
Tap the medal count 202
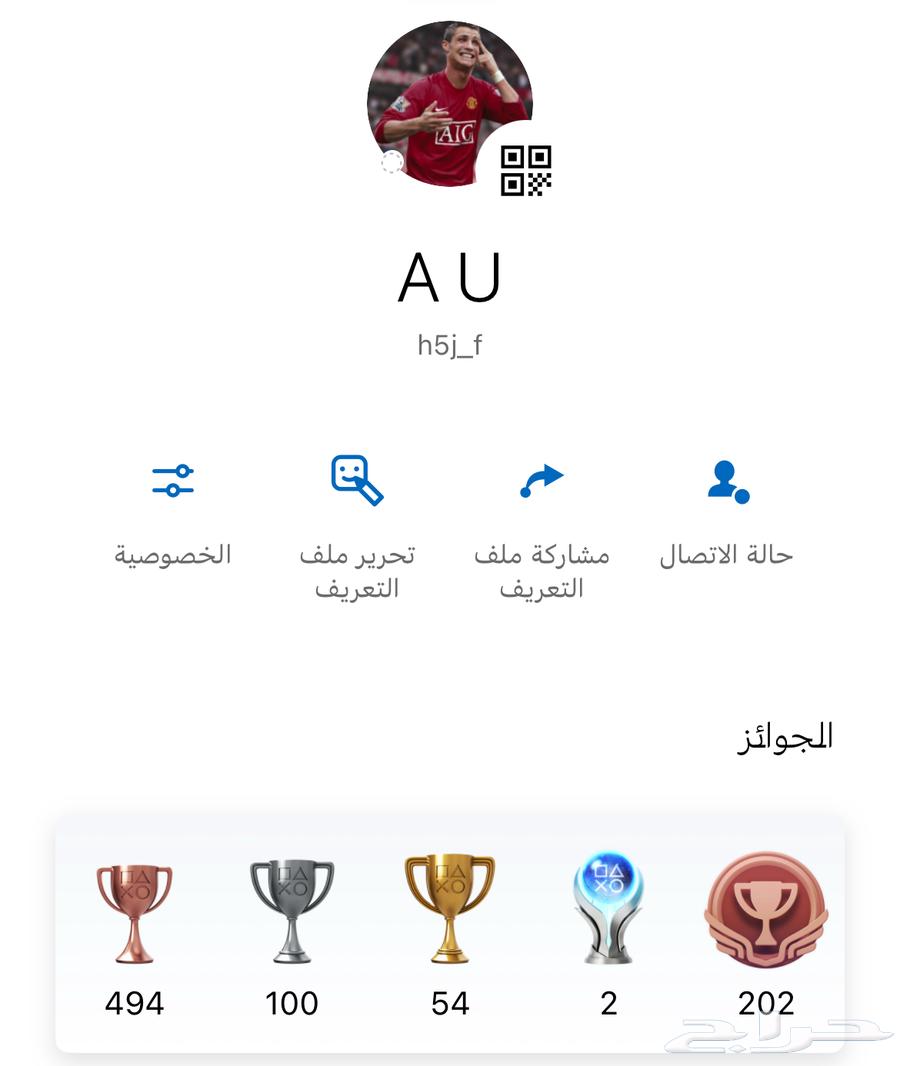pos(765,1003)
